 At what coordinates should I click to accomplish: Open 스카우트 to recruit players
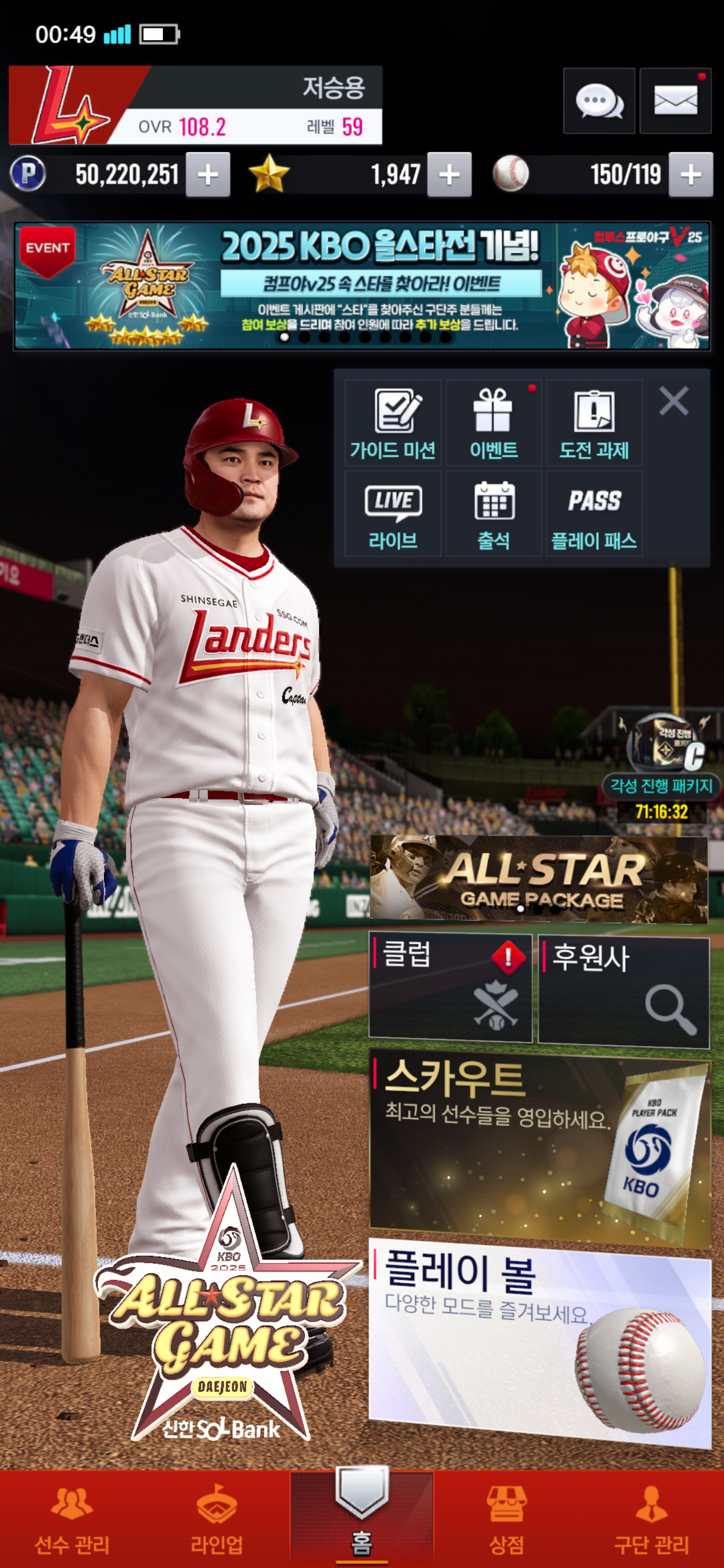(540, 1147)
